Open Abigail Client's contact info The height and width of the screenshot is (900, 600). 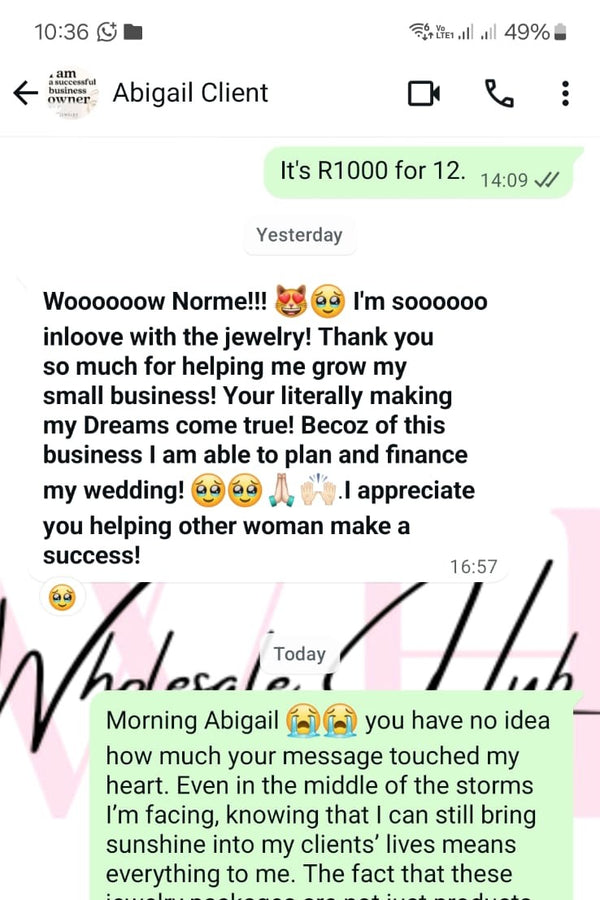tap(190, 93)
